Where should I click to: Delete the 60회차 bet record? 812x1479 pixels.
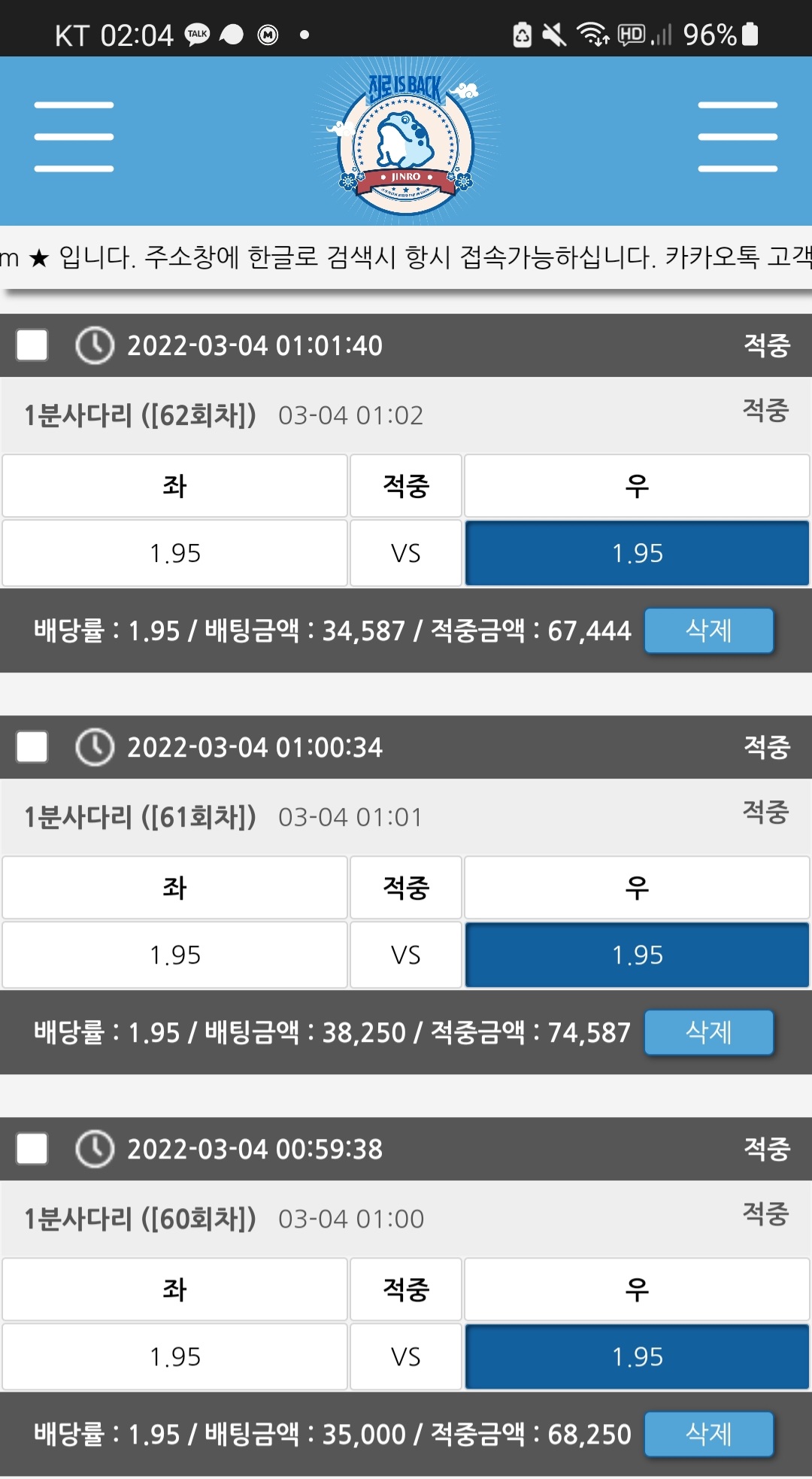pos(708,1434)
